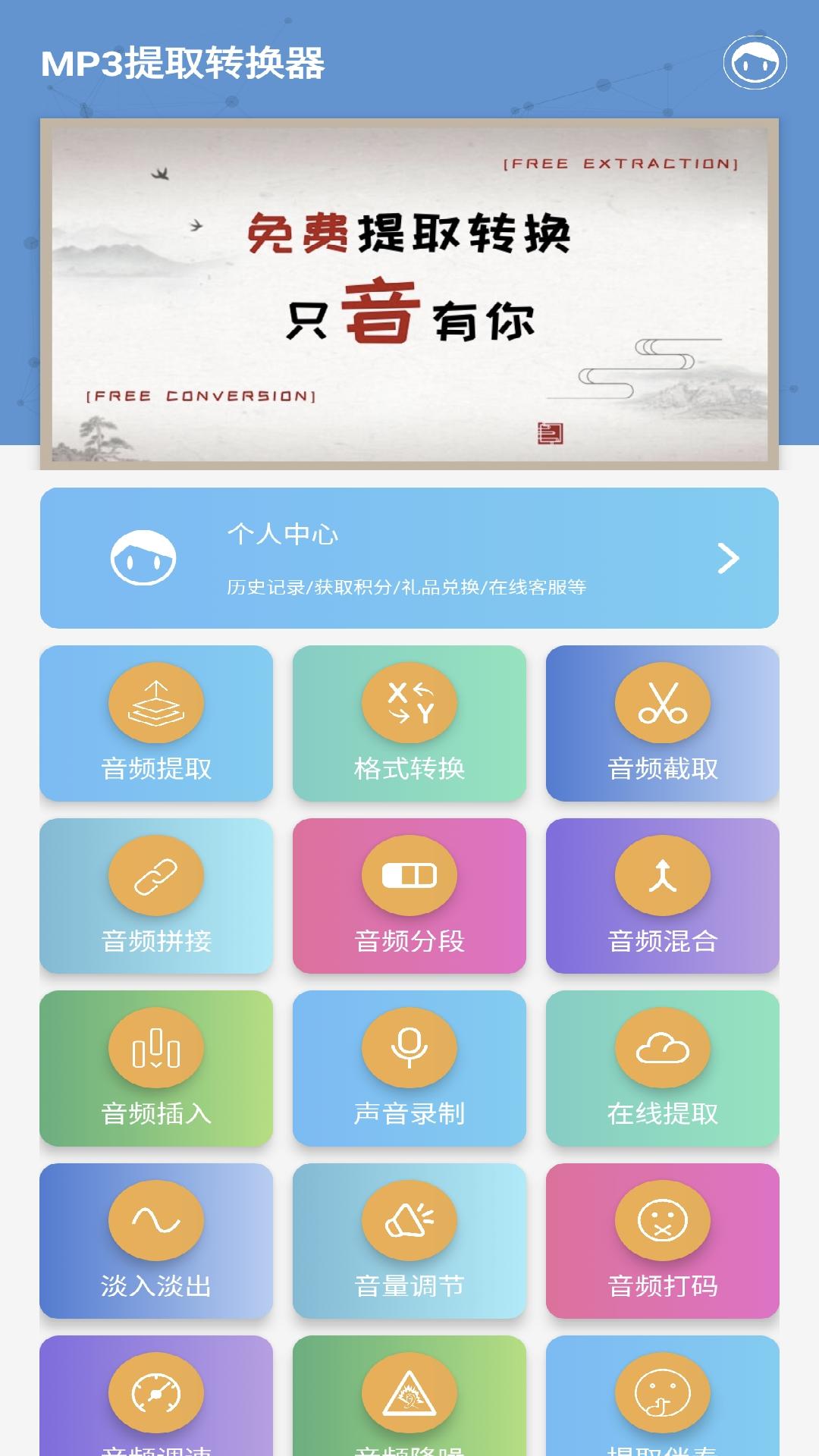819x1456 pixels.
Task: Select the chain-link icon for 音频拼接
Action: [156, 874]
